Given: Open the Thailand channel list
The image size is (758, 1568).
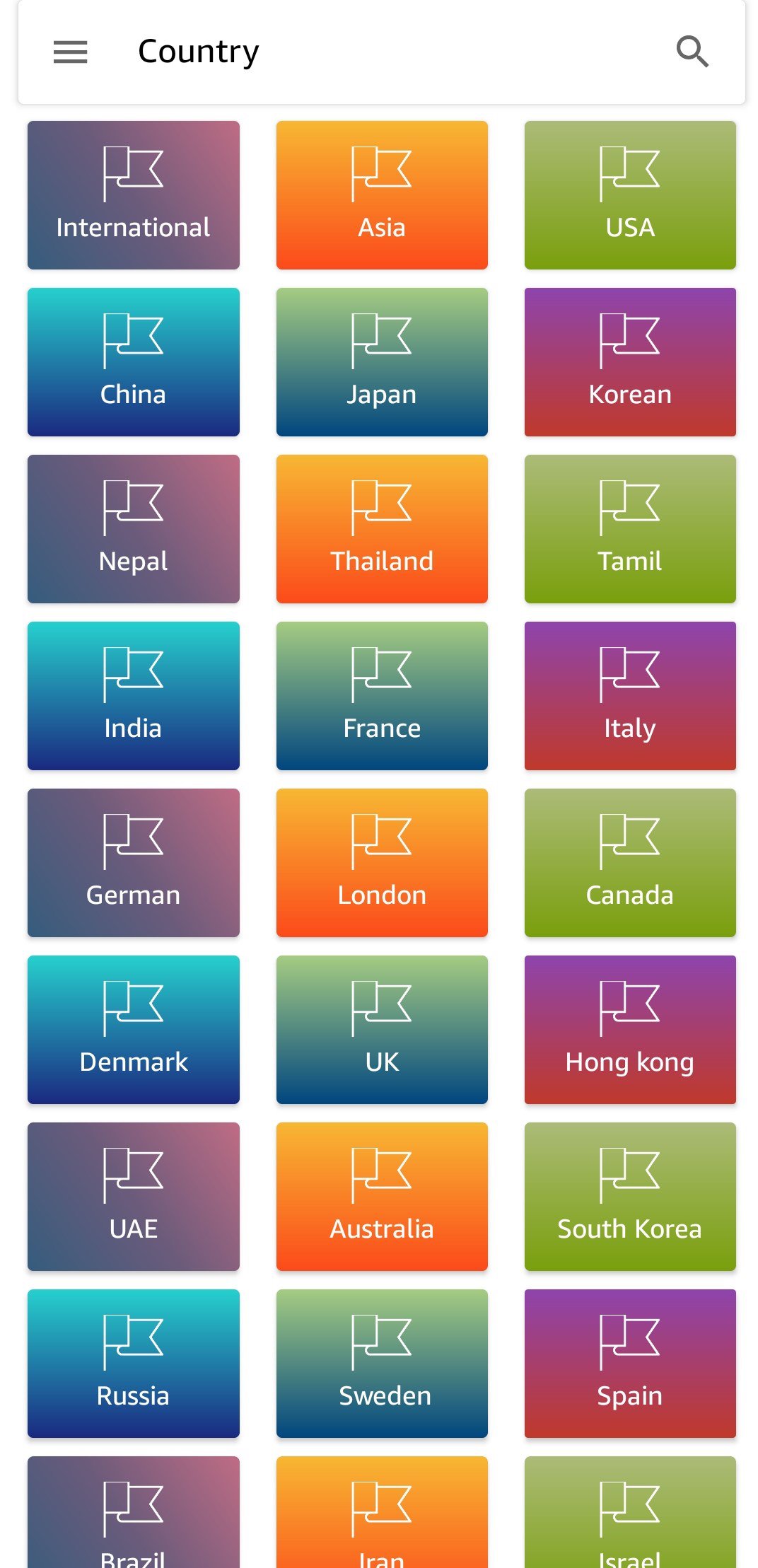Looking at the screenshot, I should coord(382,529).
